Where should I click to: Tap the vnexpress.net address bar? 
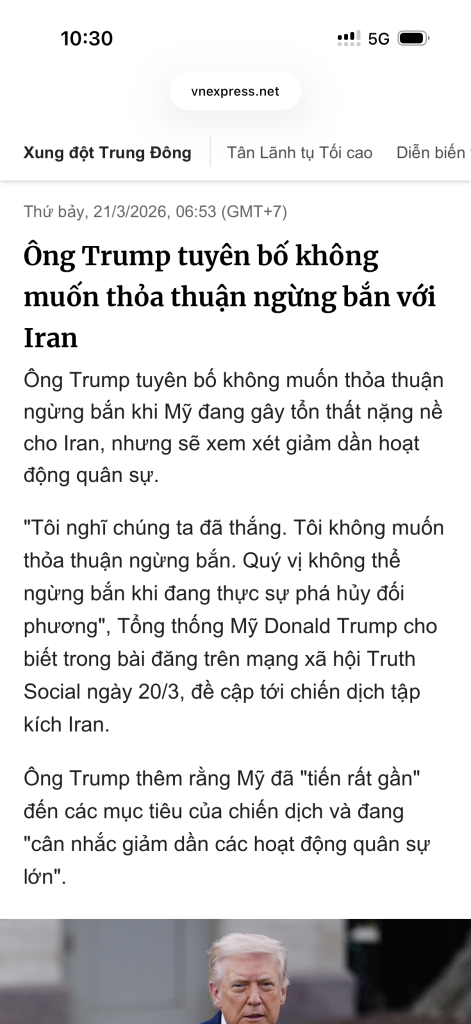click(235, 91)
